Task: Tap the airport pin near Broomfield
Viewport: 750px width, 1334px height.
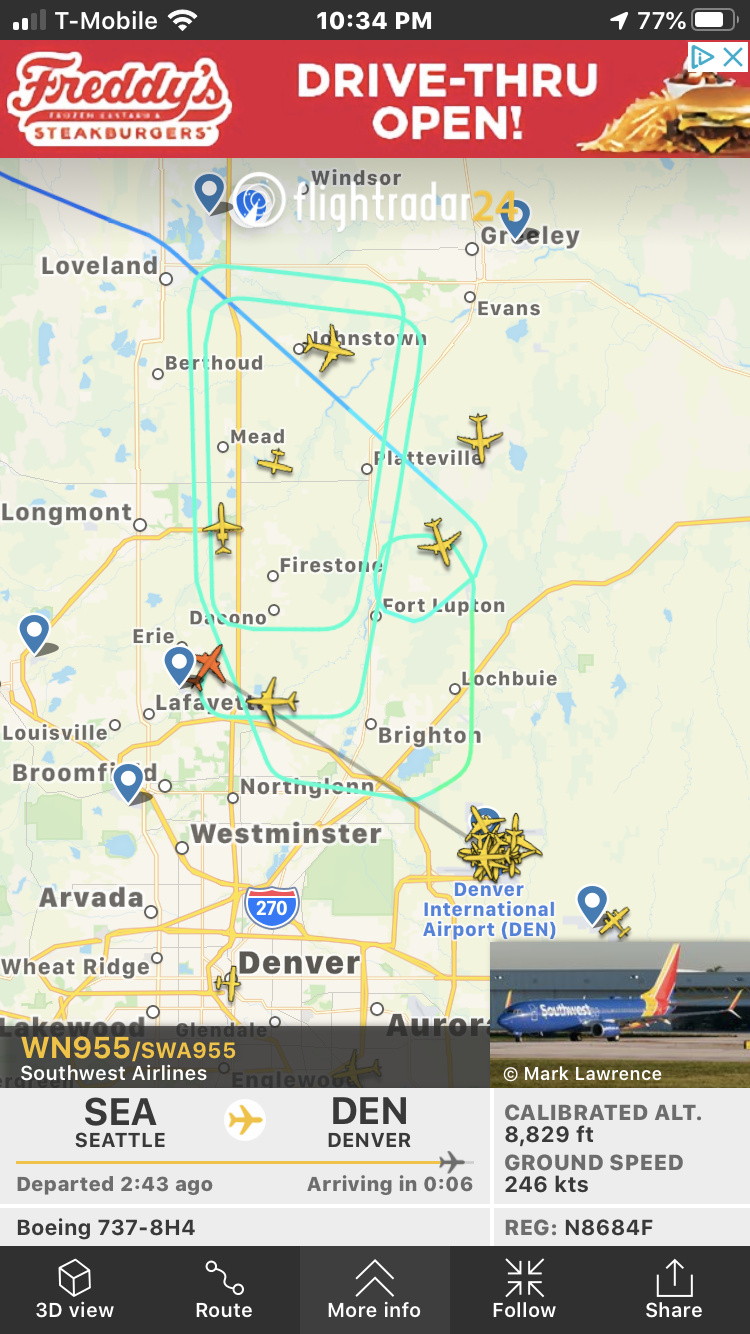Action: [x=129, y=782]
